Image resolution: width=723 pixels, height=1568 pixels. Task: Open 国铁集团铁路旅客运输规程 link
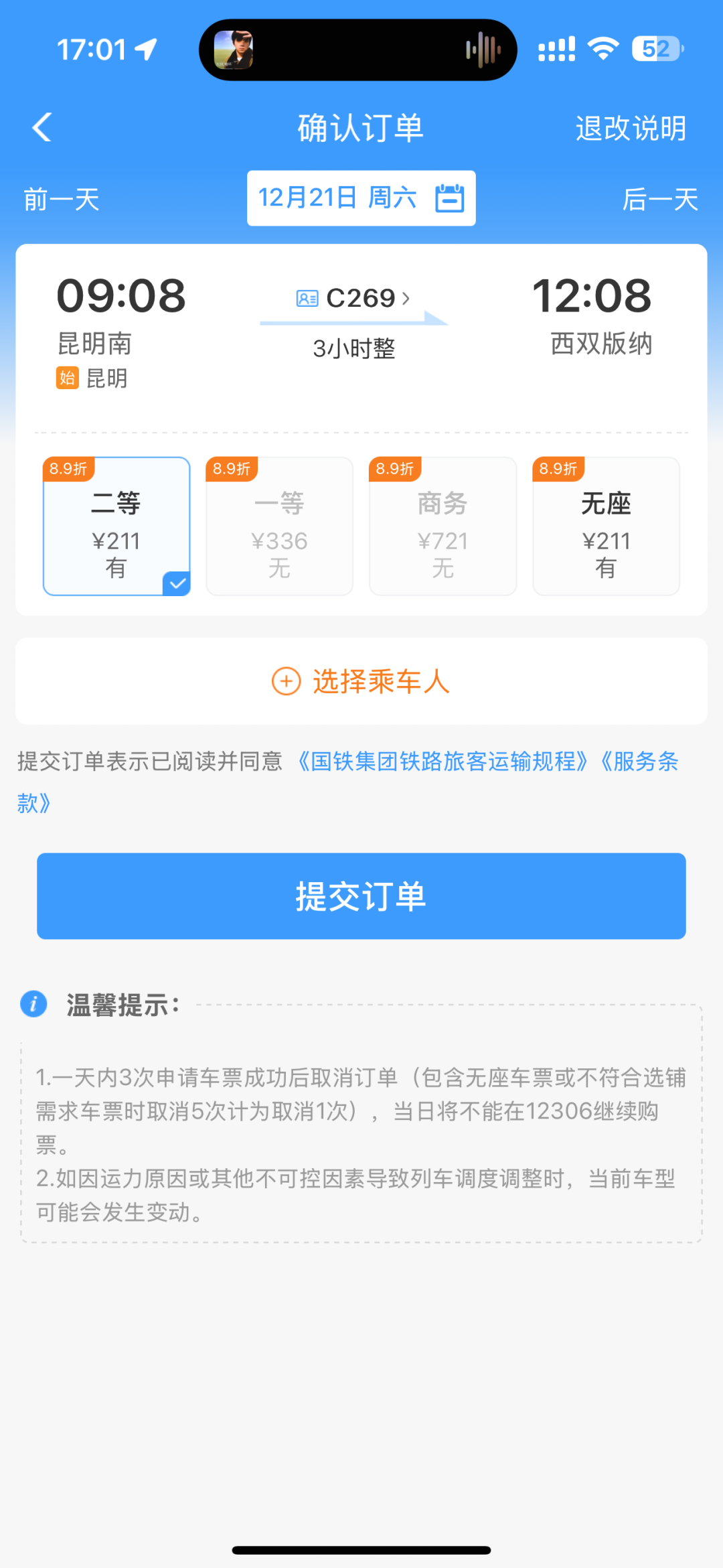(x=443, y=762)
